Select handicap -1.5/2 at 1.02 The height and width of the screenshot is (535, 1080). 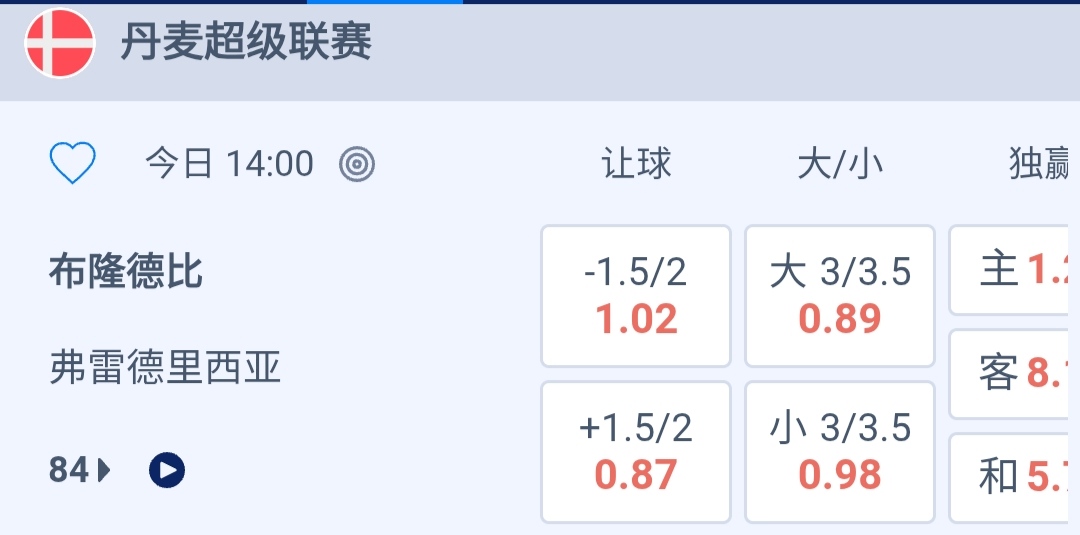pyautogui.click(x=636, y=296)
